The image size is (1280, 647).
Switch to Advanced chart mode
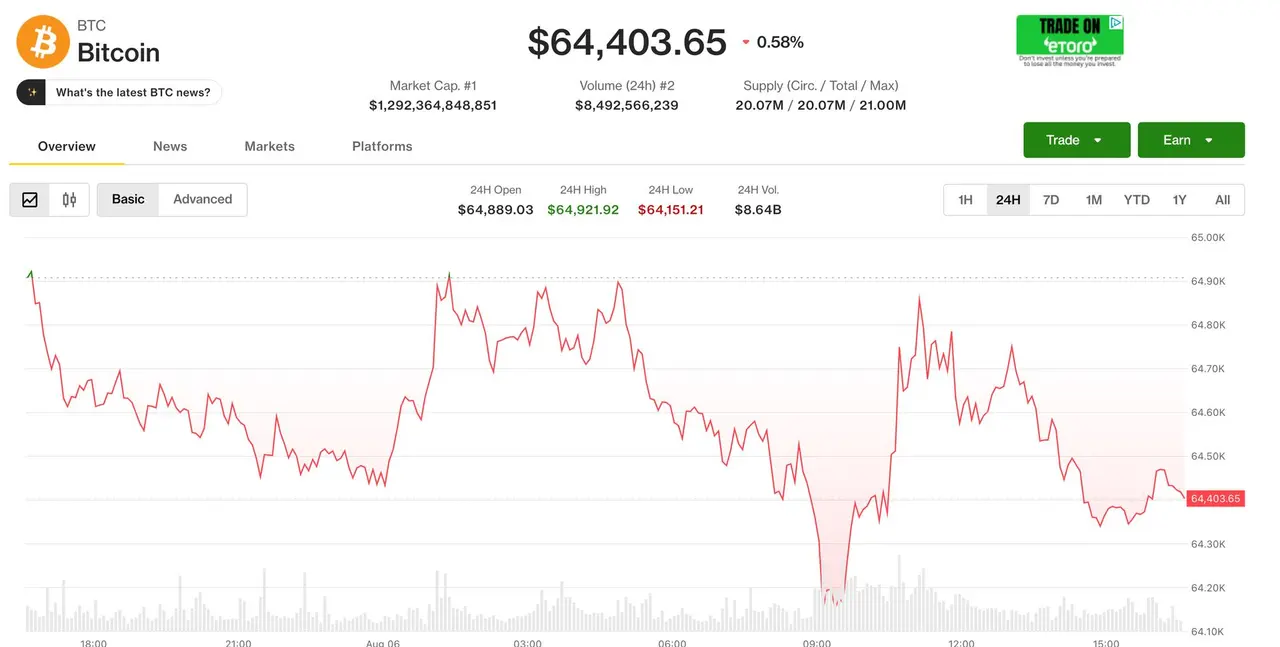[x=203, y=200]
